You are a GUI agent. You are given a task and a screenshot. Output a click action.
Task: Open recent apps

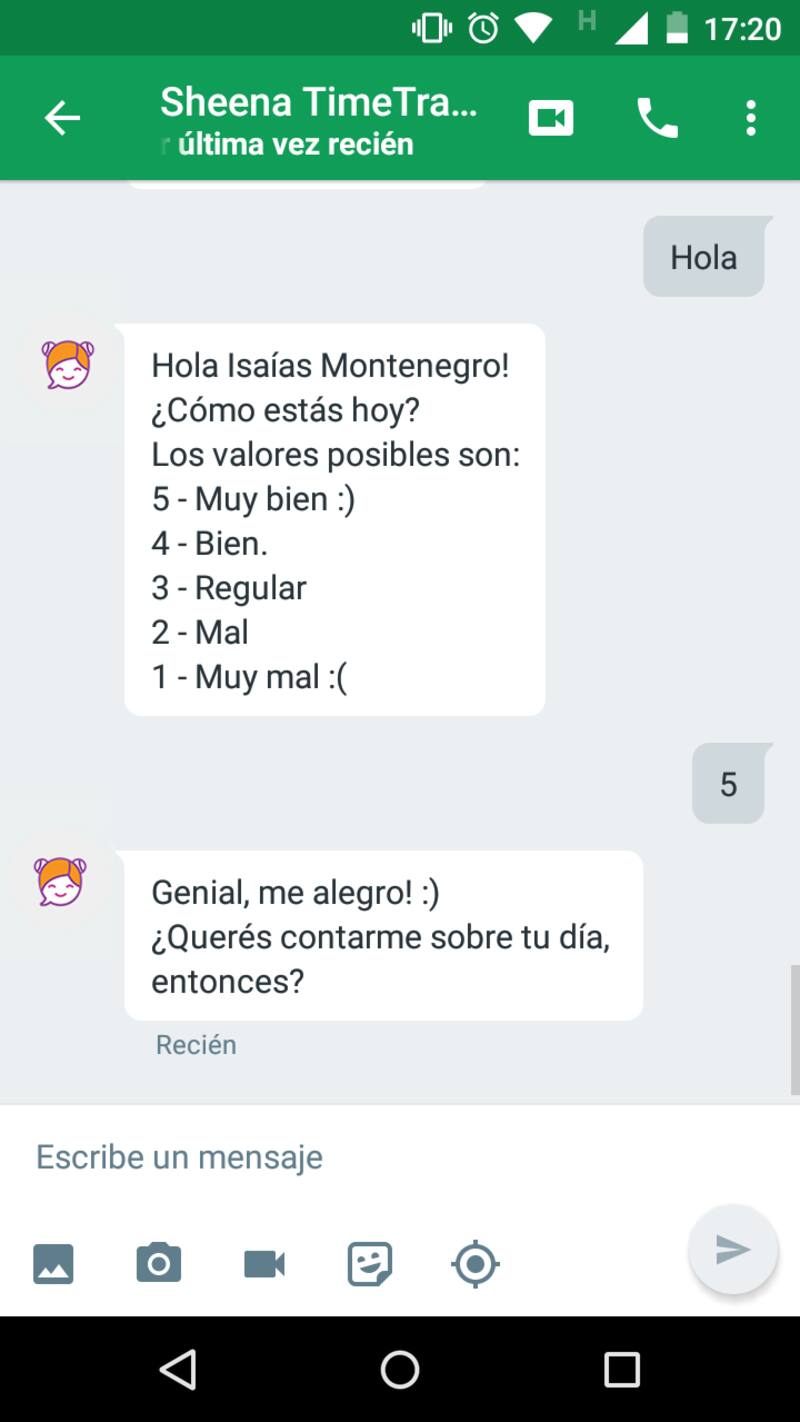click(x=621, y=1369)
